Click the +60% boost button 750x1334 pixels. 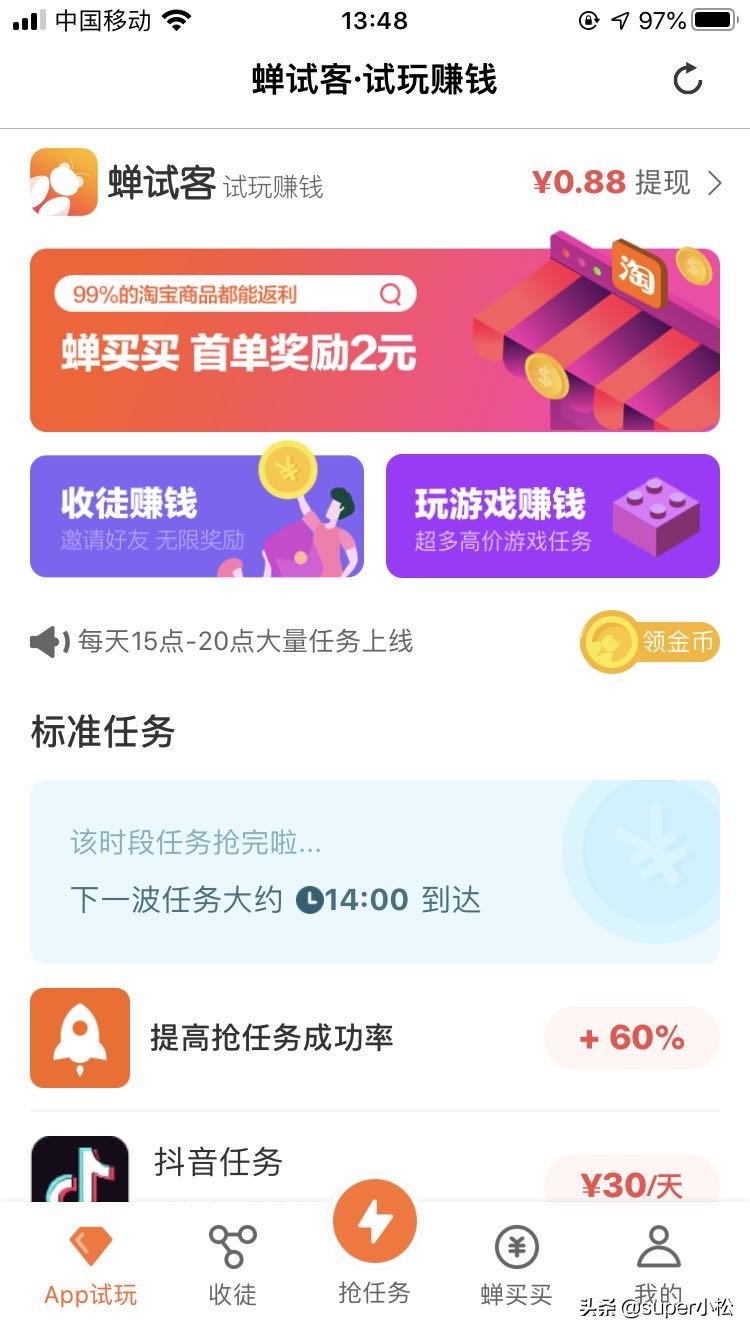631,1037
